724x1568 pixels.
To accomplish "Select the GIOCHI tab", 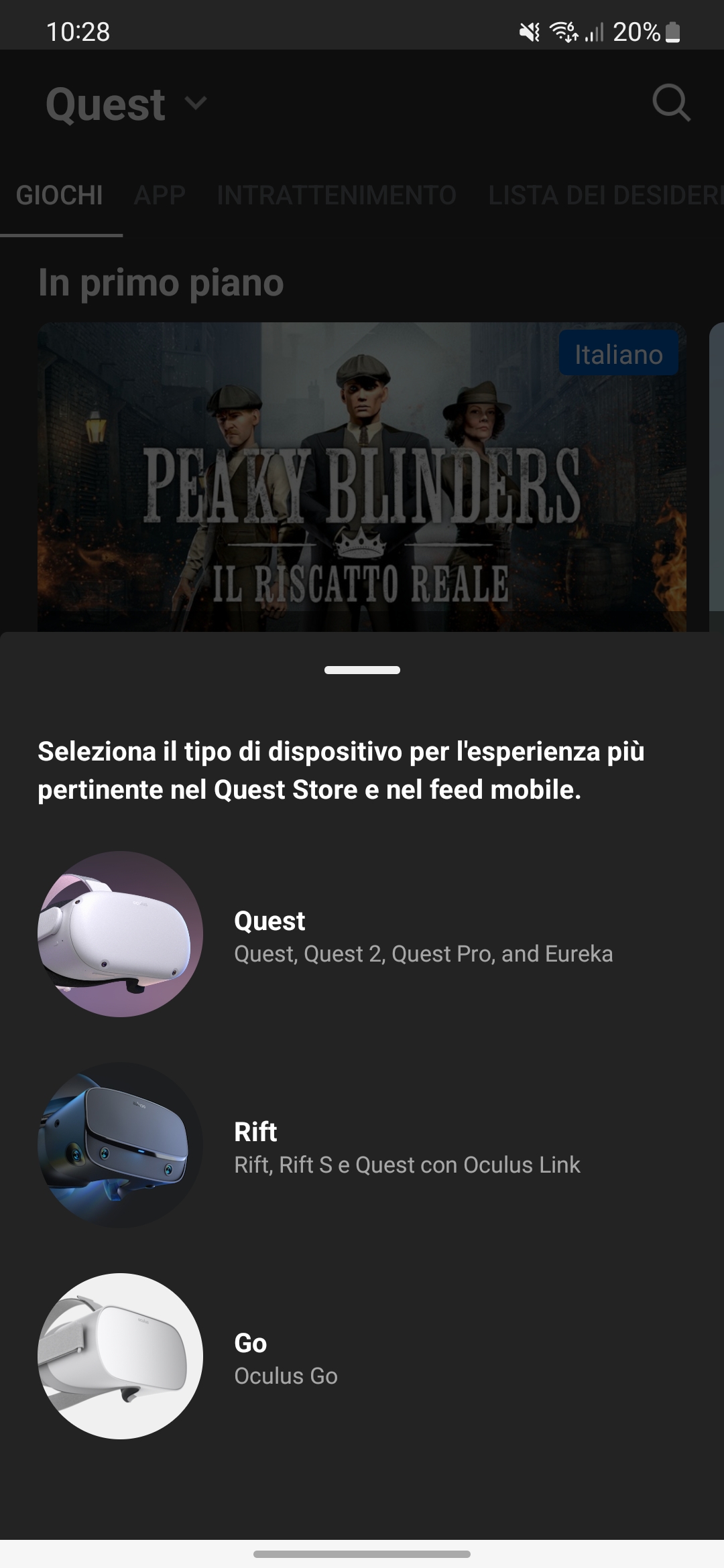I will (x=60, y=196).
